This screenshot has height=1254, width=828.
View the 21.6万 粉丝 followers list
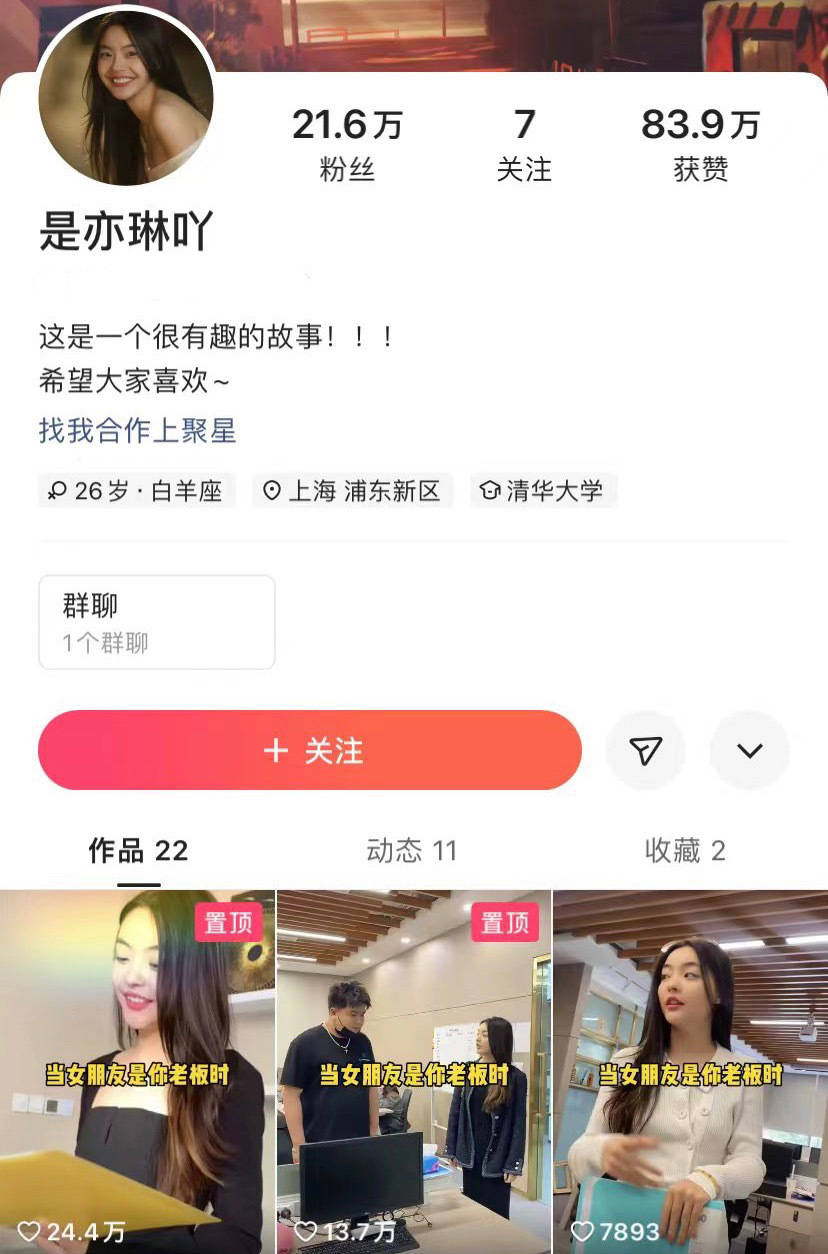(347, 145)
